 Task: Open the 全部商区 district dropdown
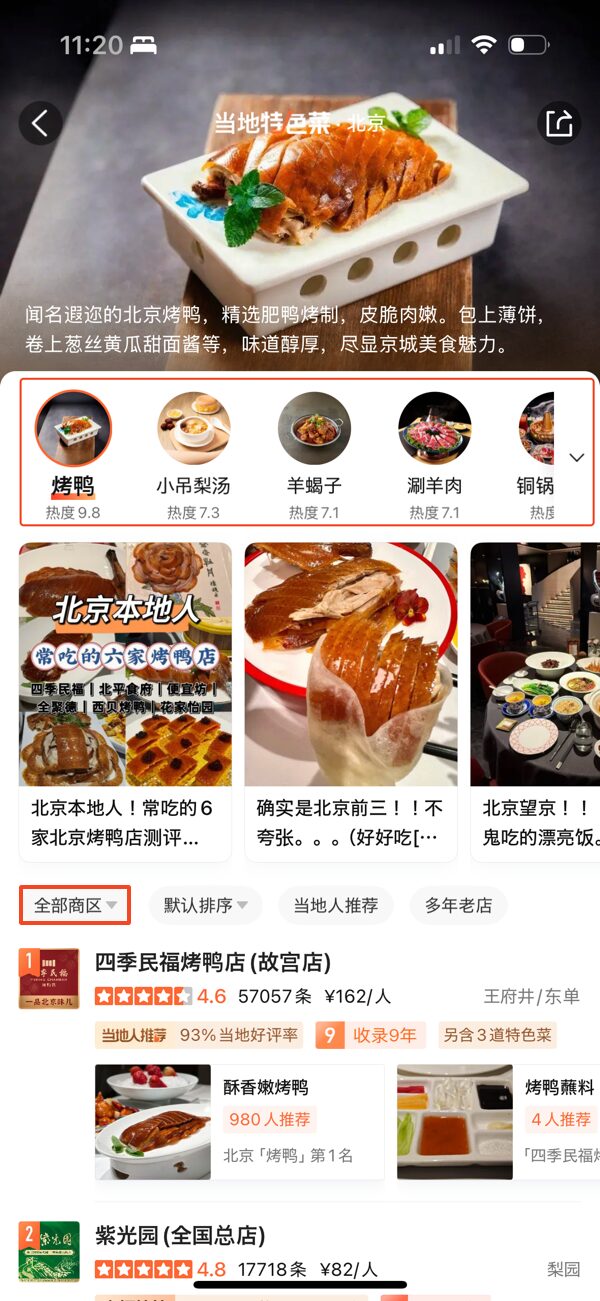point(75,905)
